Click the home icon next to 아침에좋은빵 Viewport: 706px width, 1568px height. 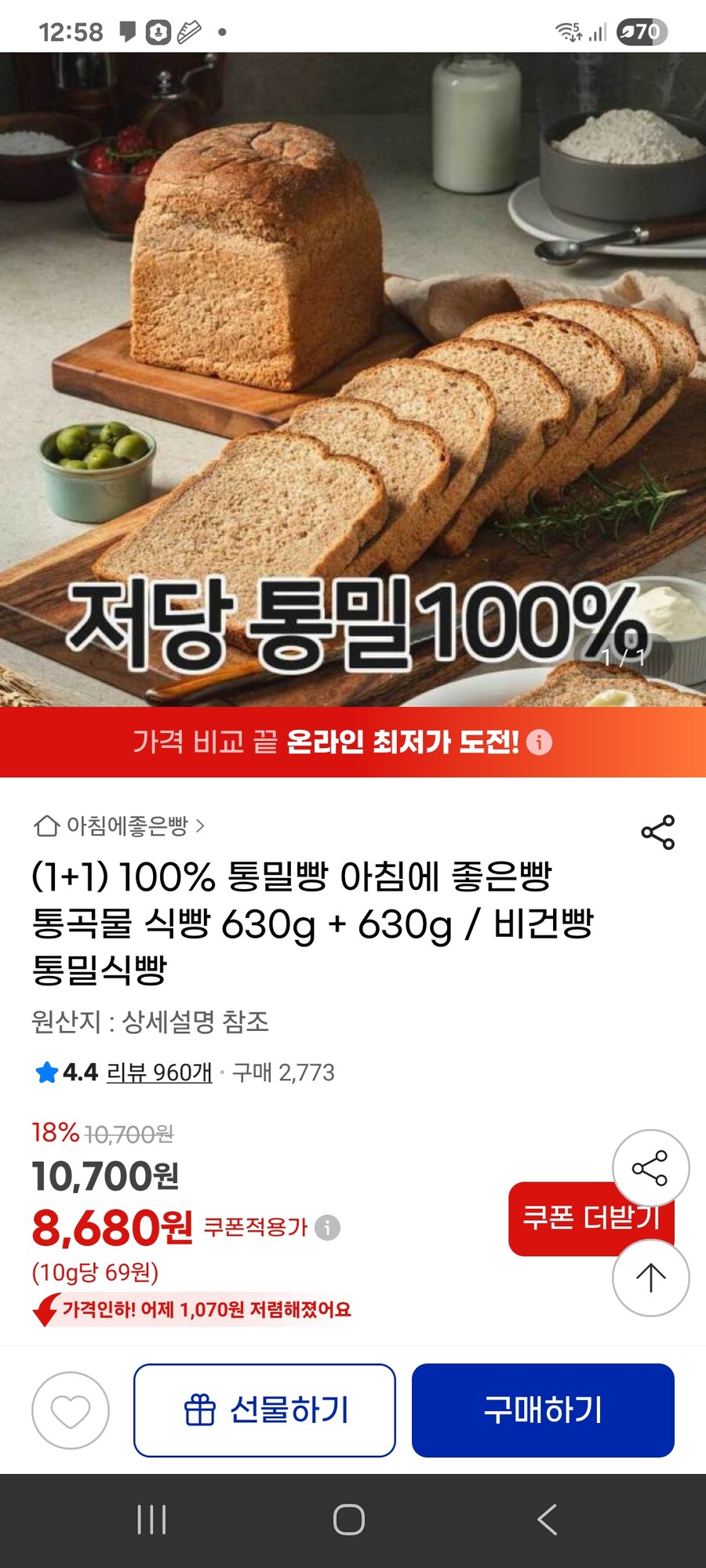(46, 825)
